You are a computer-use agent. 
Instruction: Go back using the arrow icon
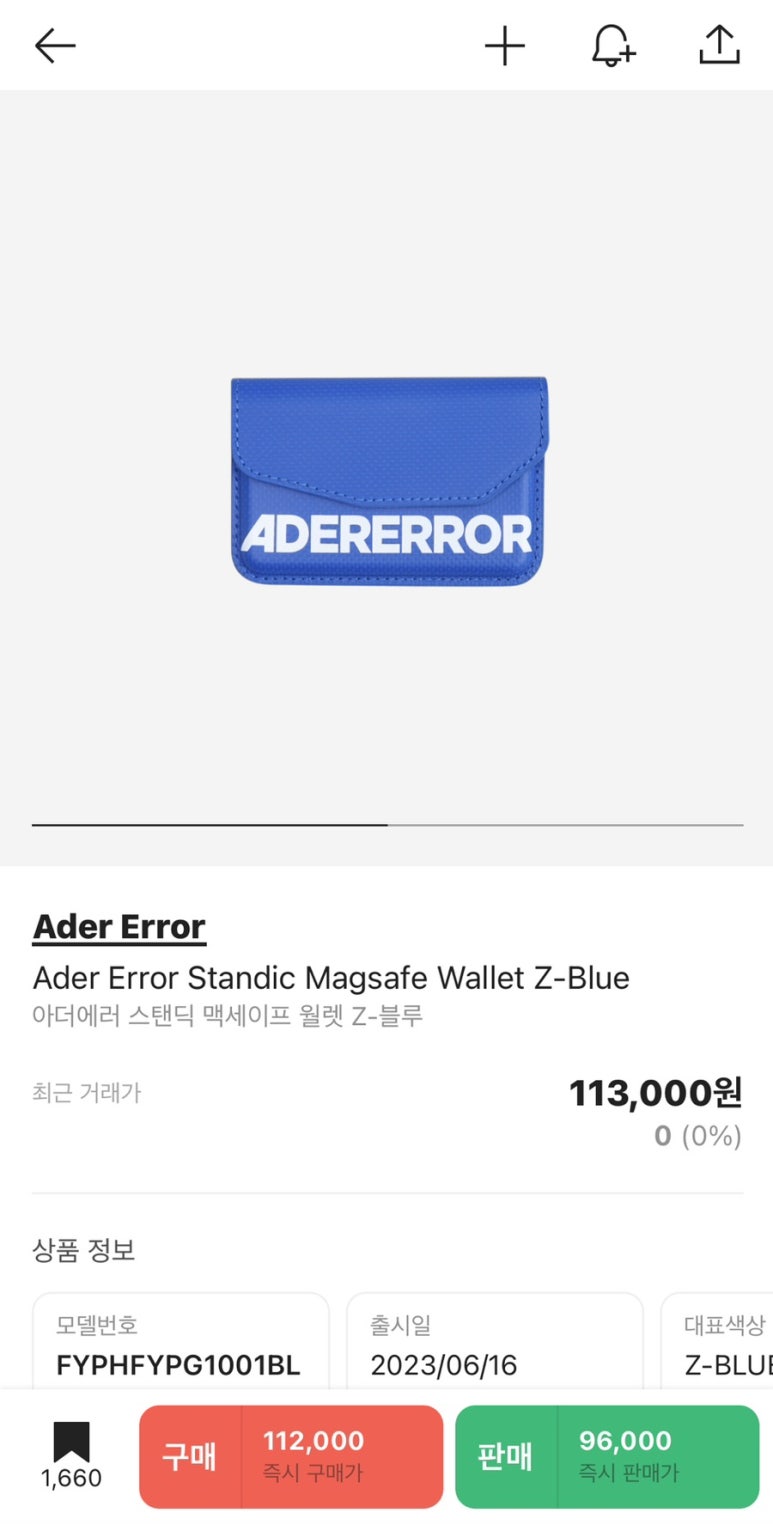[x=55, y=46]
